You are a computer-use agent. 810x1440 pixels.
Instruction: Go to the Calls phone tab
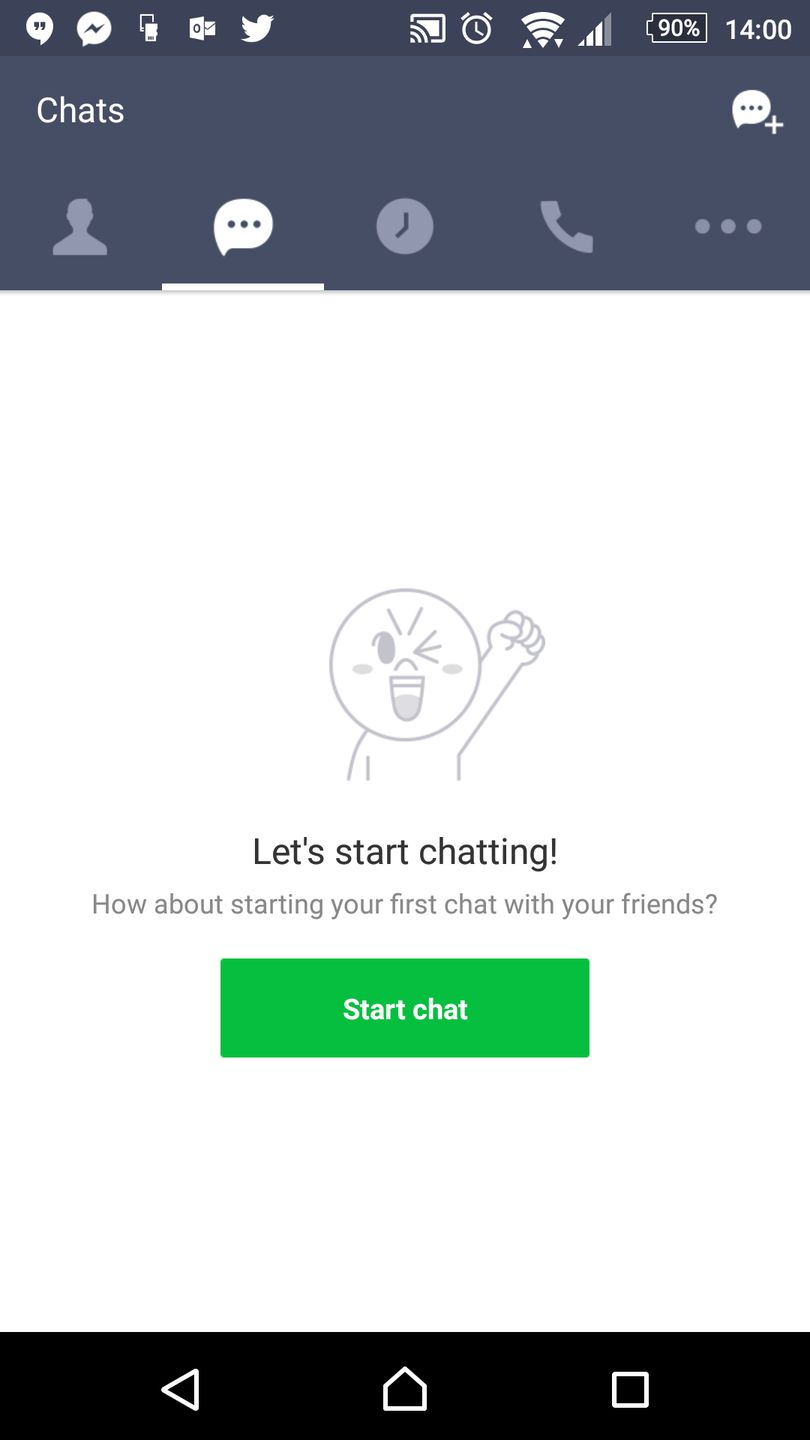click(566, 227)
